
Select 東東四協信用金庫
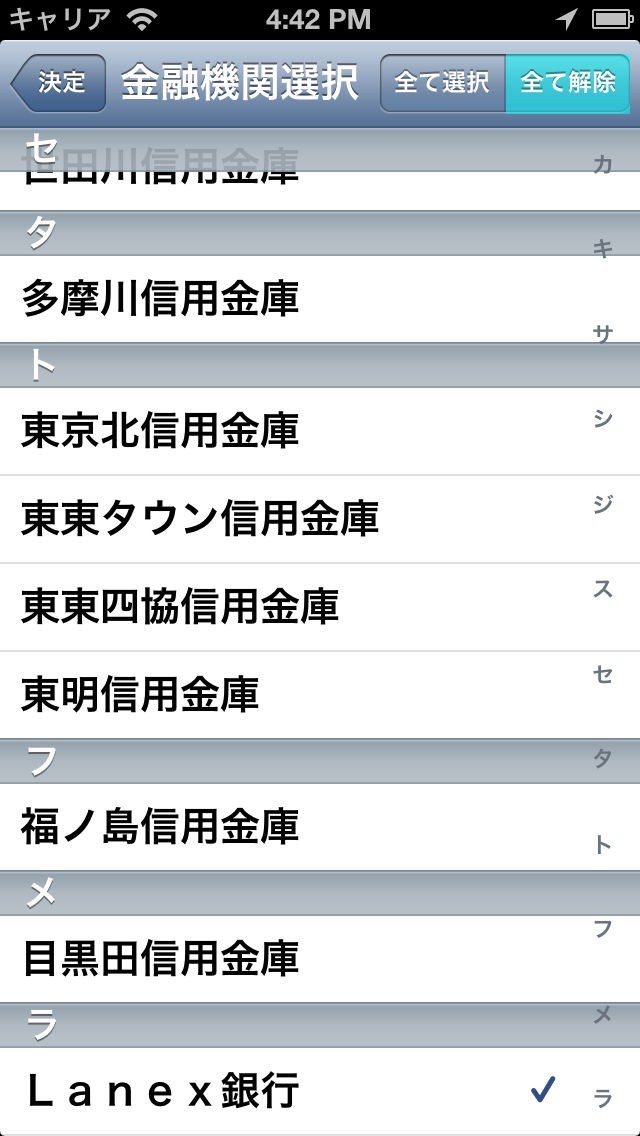pos(300,607)
